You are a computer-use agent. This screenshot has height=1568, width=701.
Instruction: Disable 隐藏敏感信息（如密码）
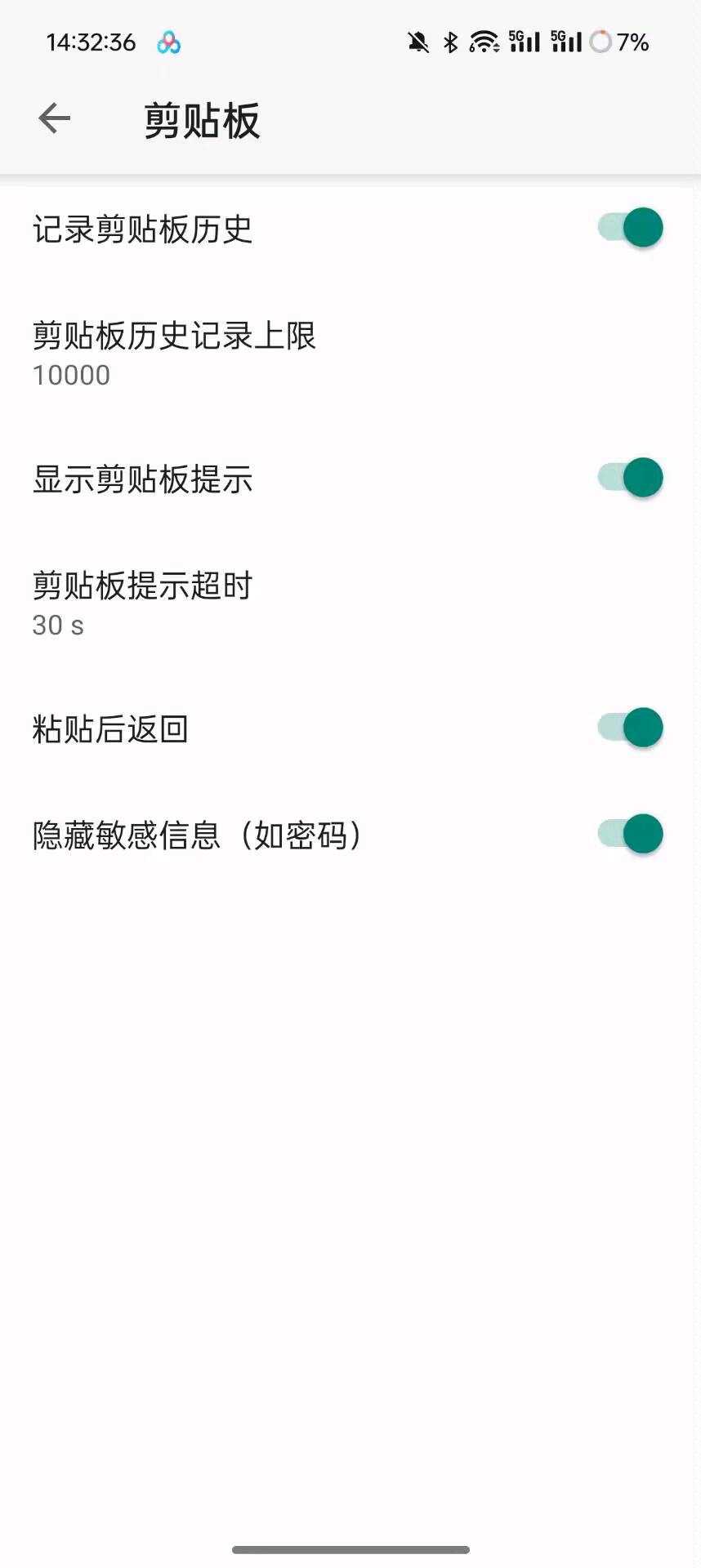point(630,835)
